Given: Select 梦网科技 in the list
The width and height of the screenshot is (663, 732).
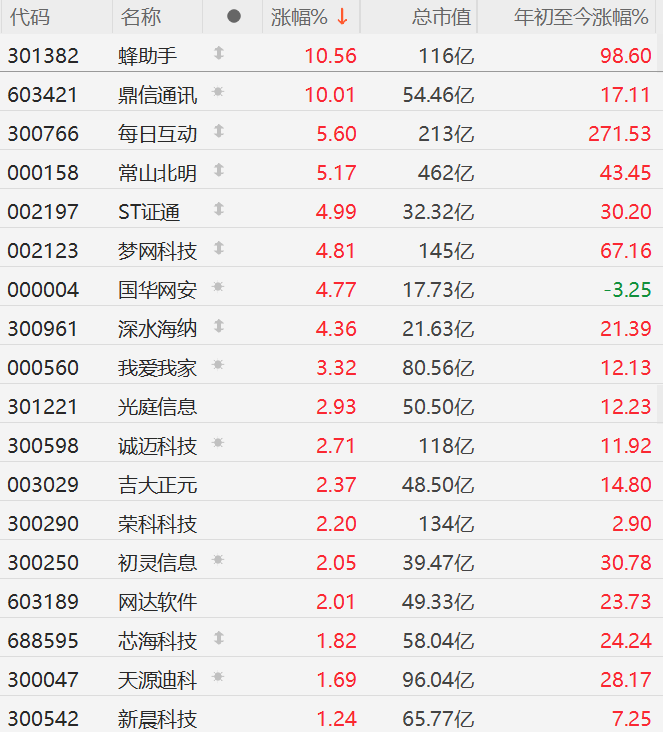Looking at the screenshot, I should [157, 251].
